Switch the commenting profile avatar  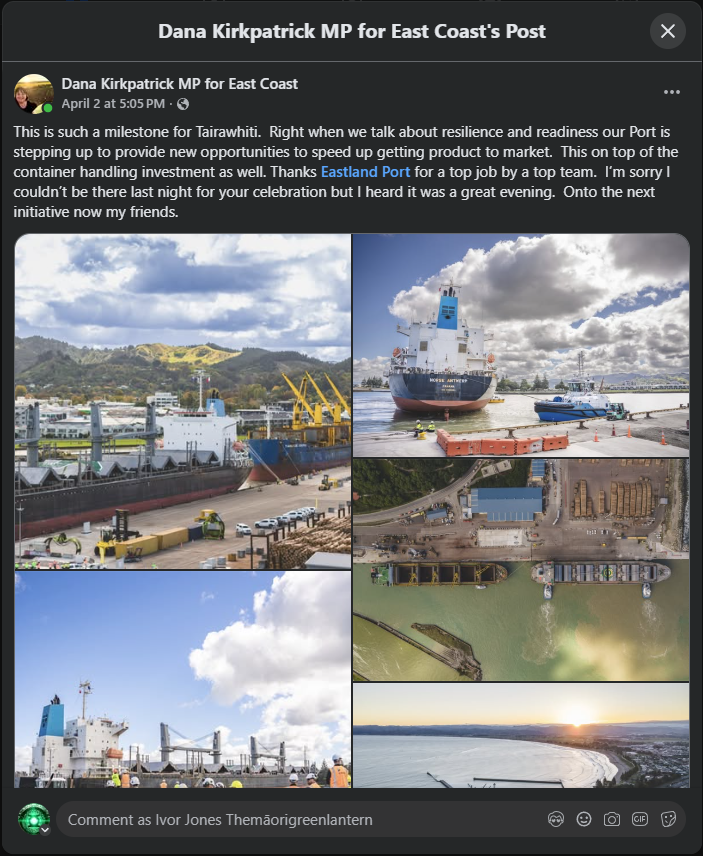(34, 820)
